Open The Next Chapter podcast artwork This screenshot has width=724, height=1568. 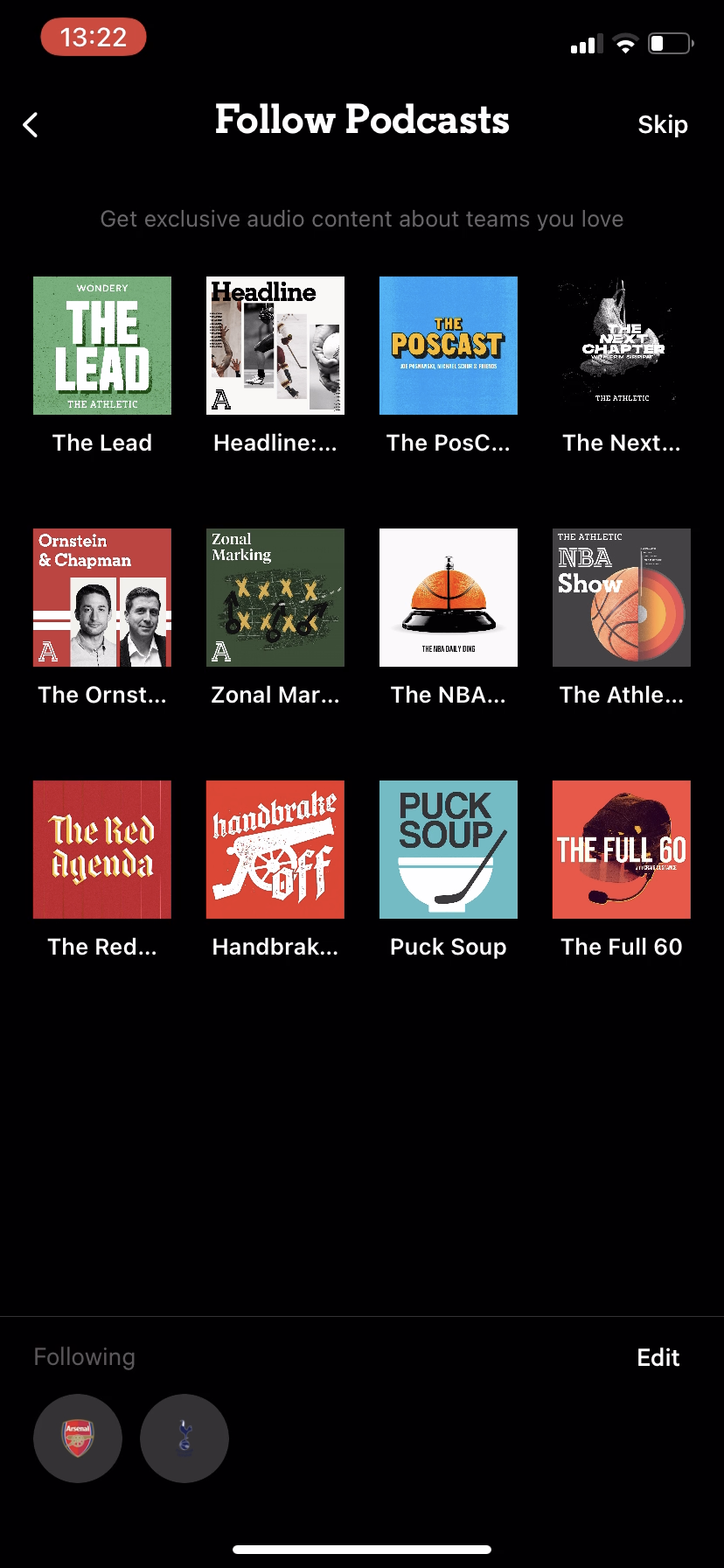[621, 345]
